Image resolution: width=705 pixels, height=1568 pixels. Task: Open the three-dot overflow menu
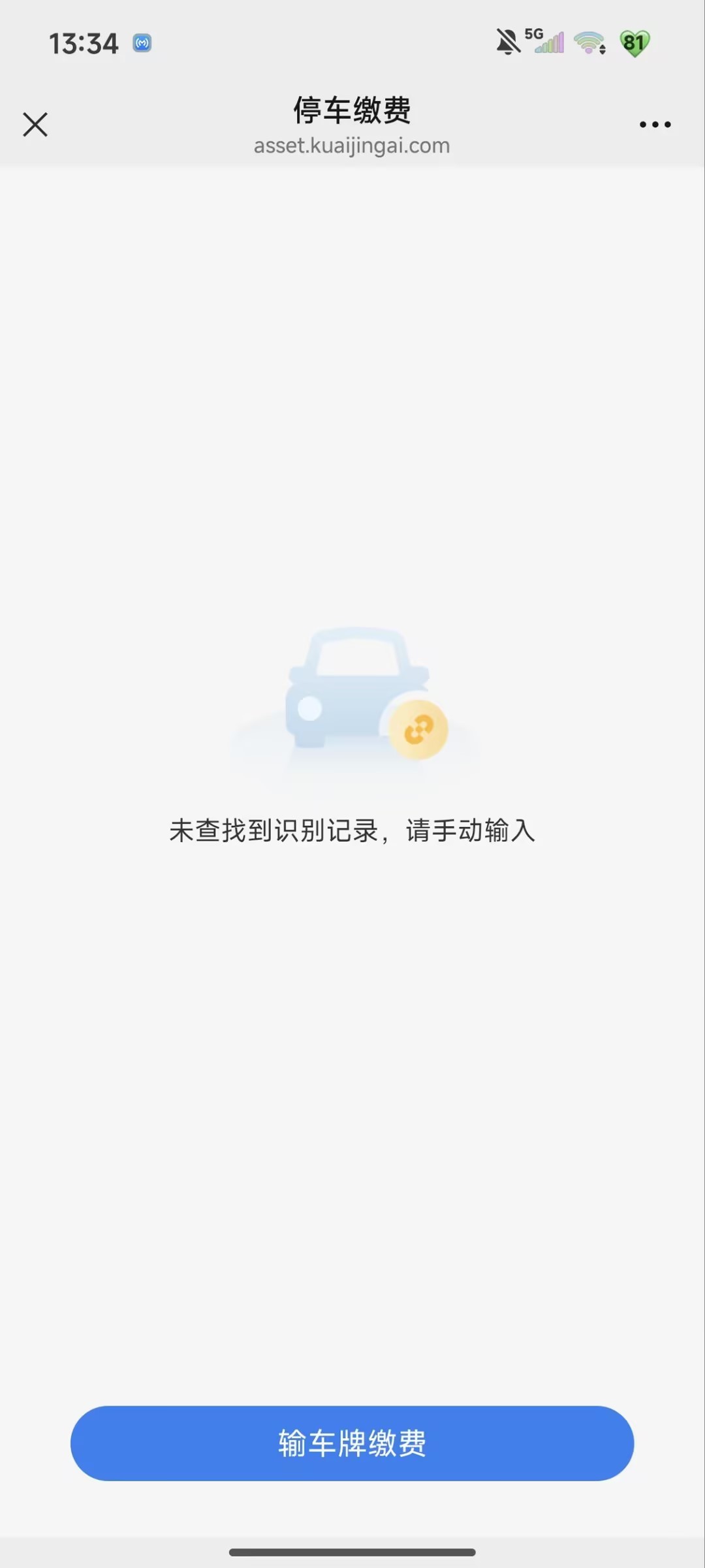point(655,124)
